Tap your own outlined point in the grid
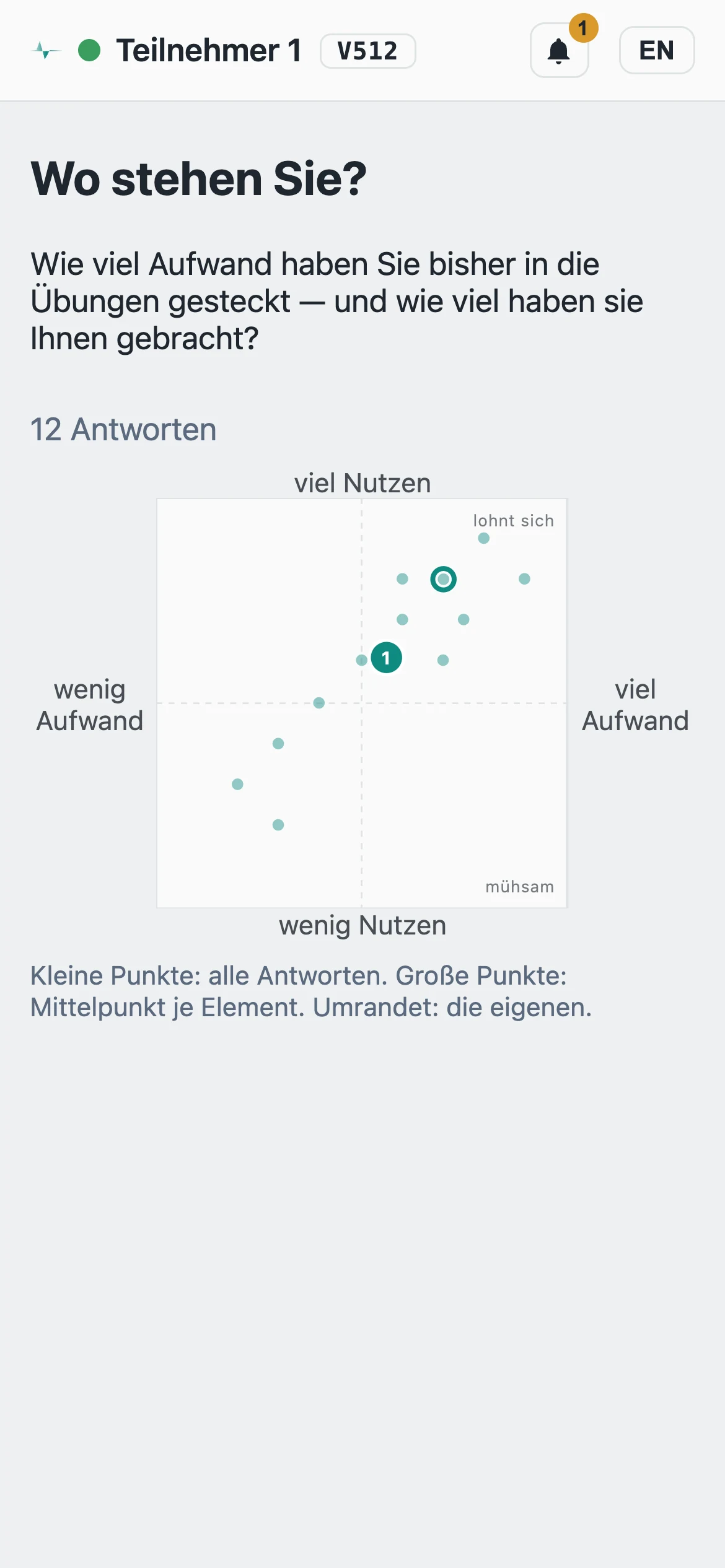 443,579
